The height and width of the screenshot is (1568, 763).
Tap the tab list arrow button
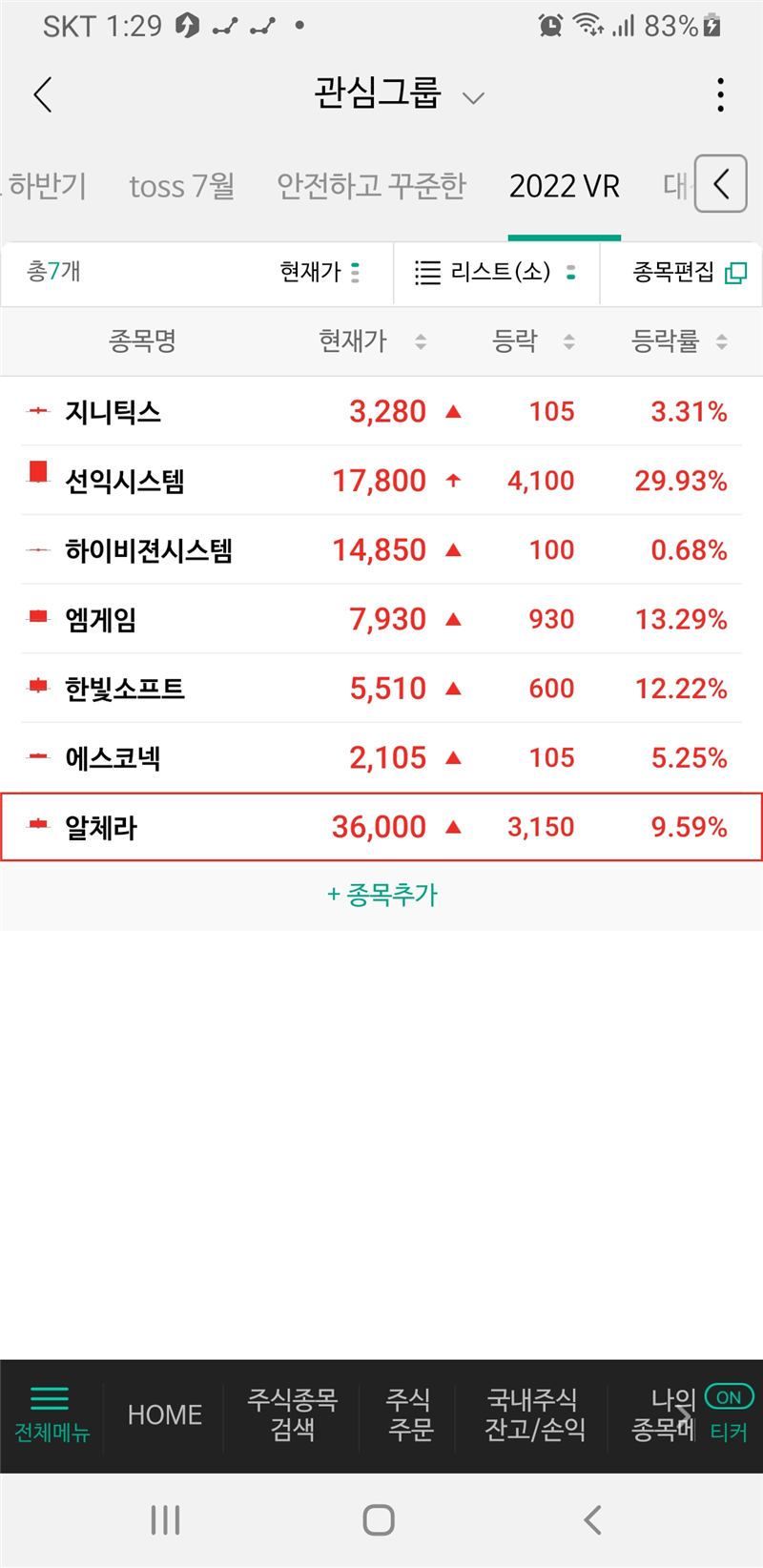720,183
